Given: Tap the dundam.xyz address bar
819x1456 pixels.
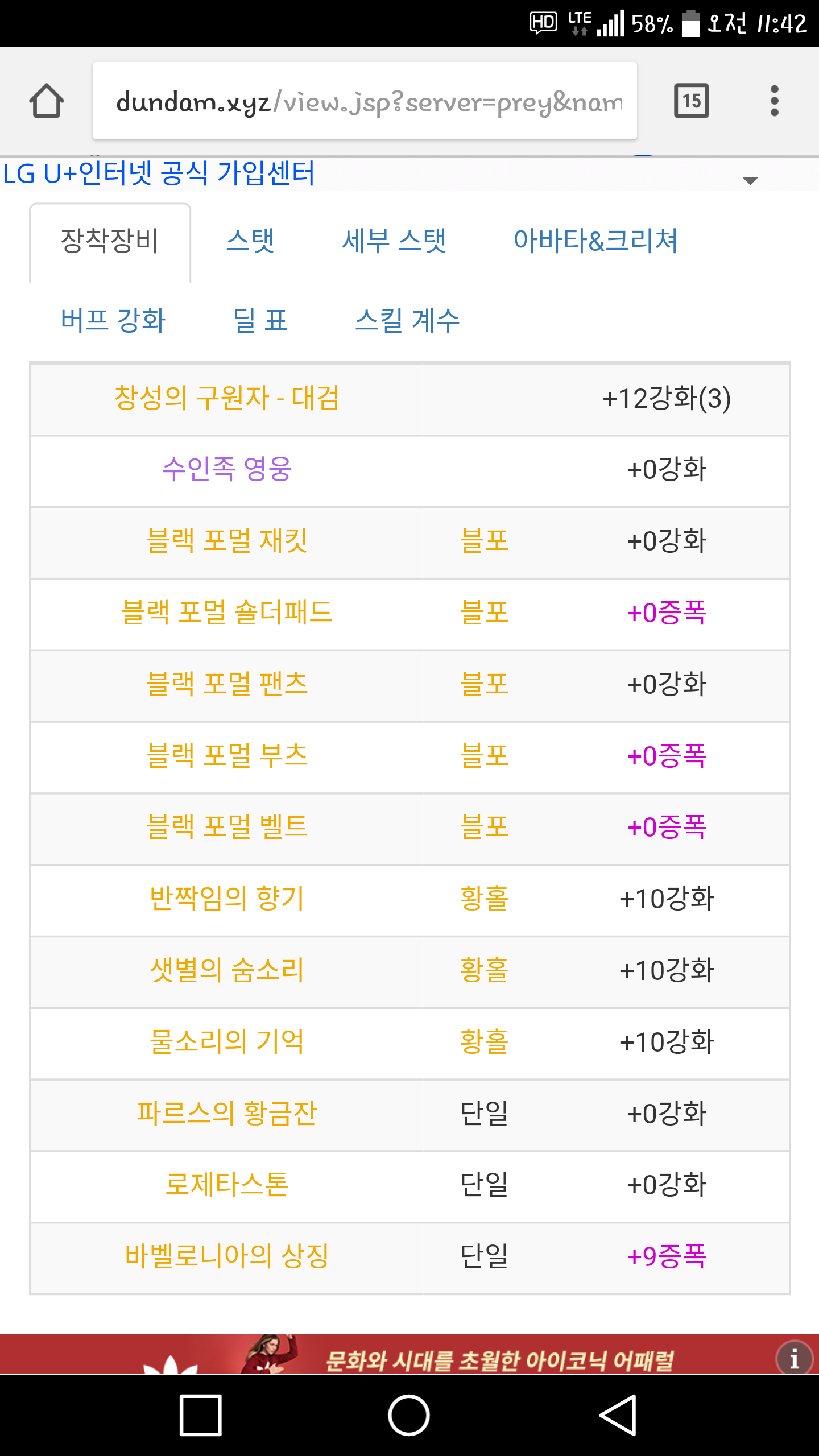Looking at the screenshot, I should pos(365,101).
